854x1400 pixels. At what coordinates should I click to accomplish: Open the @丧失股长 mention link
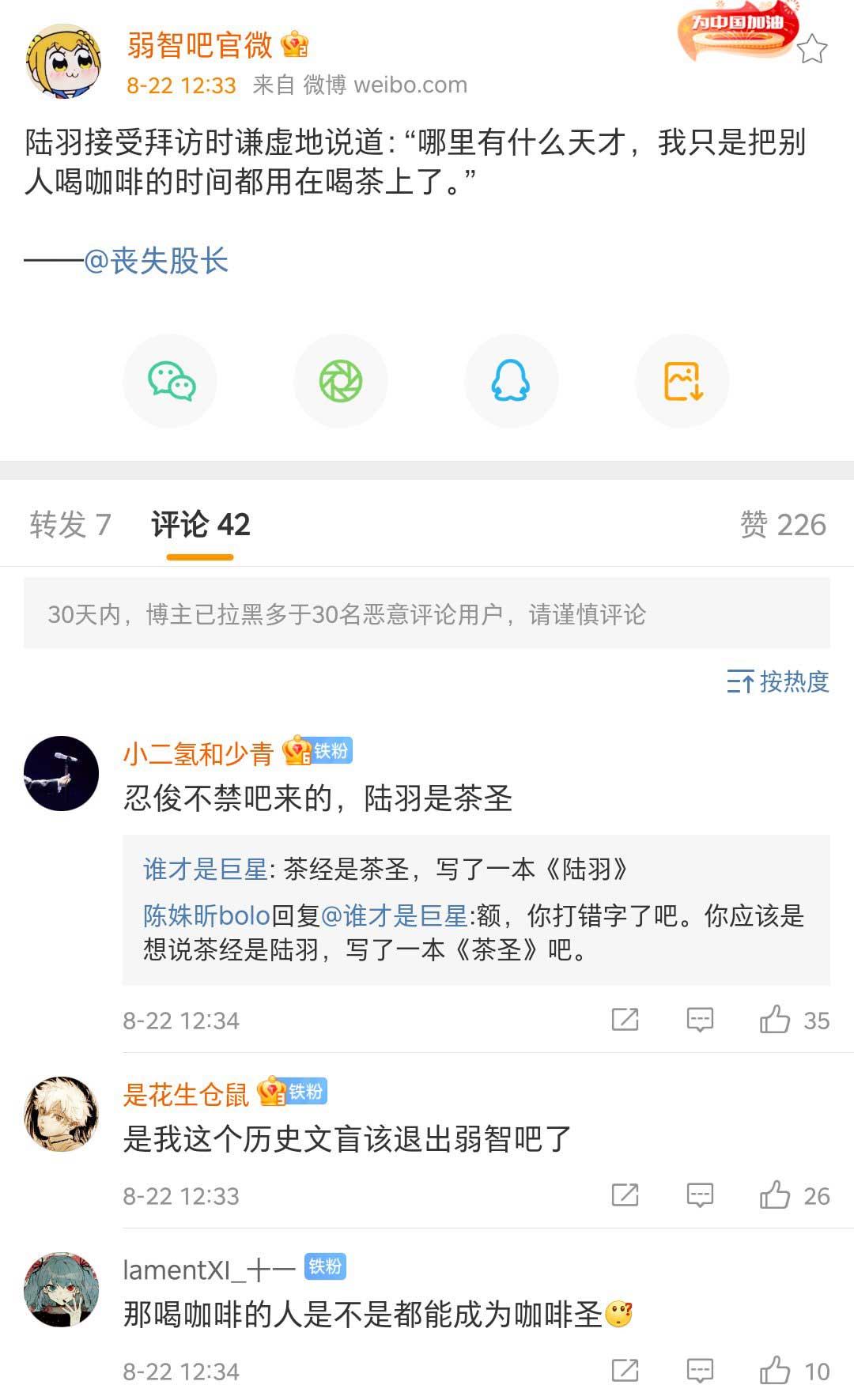click(x=157, y=260)
